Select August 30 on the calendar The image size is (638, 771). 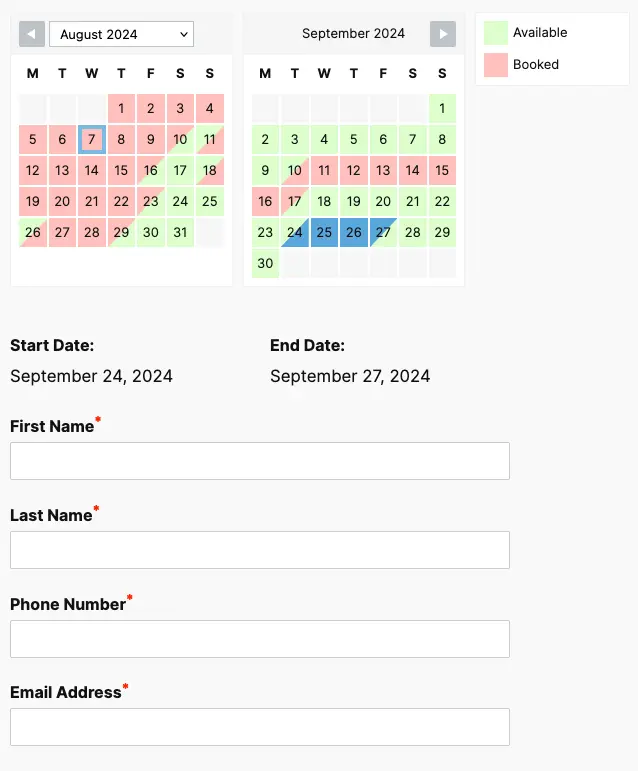click(x=151, y=232)
